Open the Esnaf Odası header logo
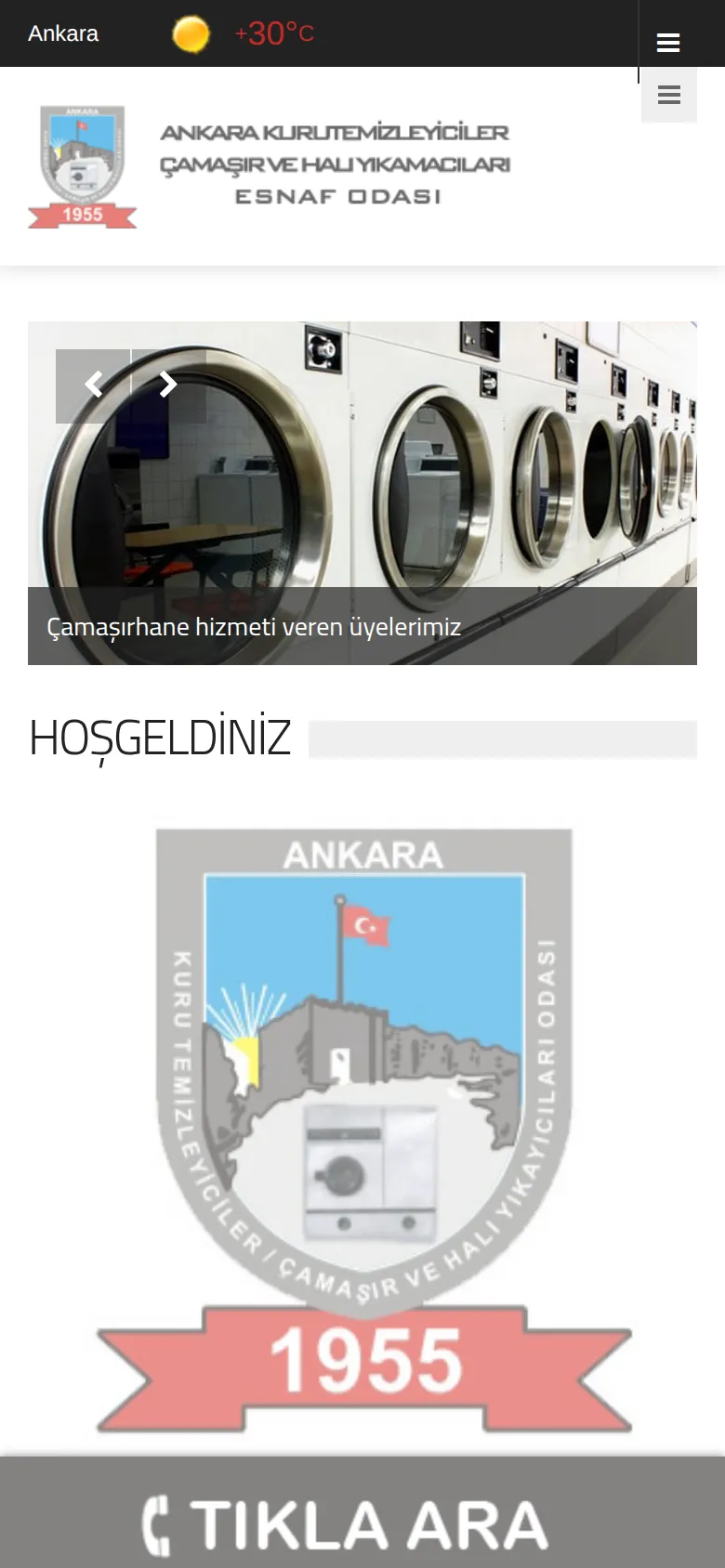Image resolution: width=725 pixels, height=1568 pixels. click(270, 167)
